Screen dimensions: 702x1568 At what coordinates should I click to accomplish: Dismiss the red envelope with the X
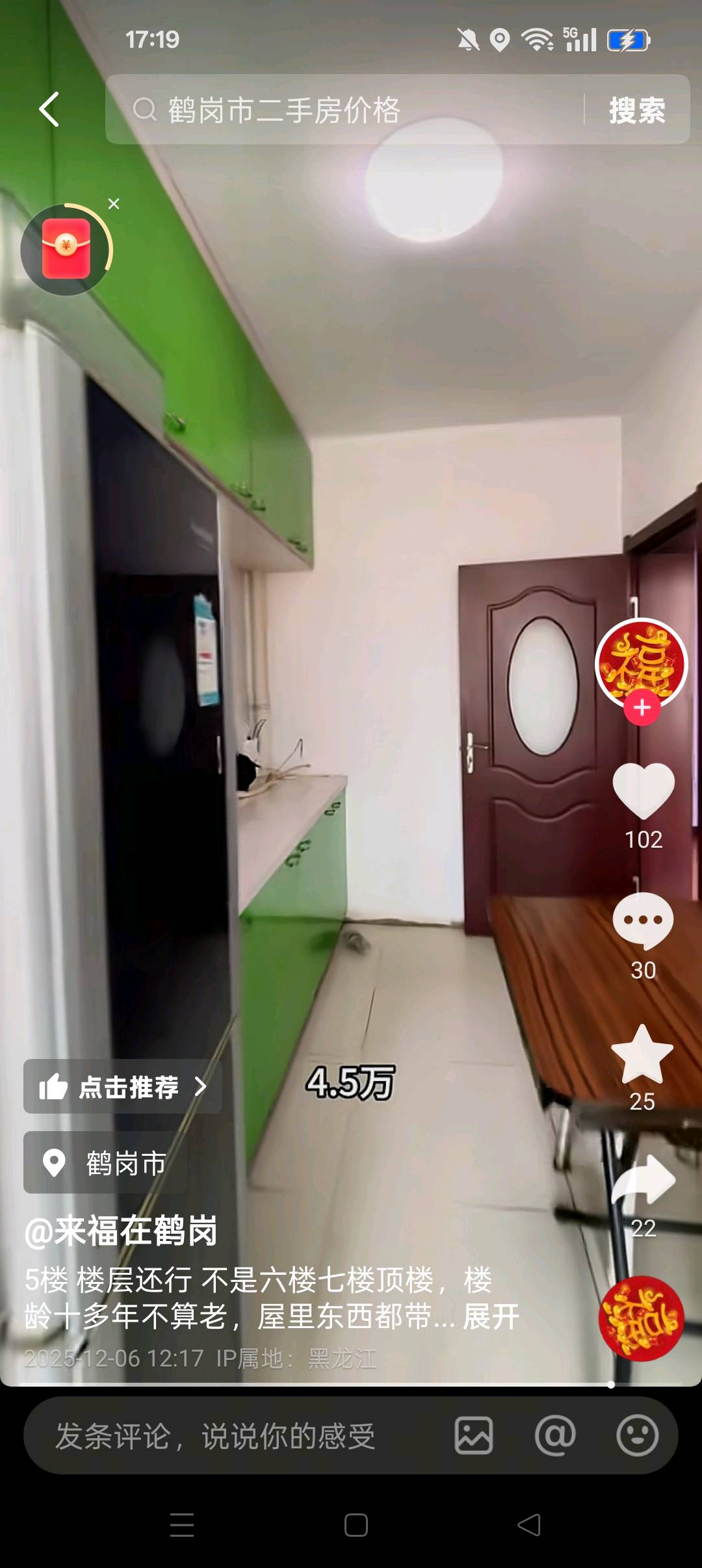click(x=114, y=203)
